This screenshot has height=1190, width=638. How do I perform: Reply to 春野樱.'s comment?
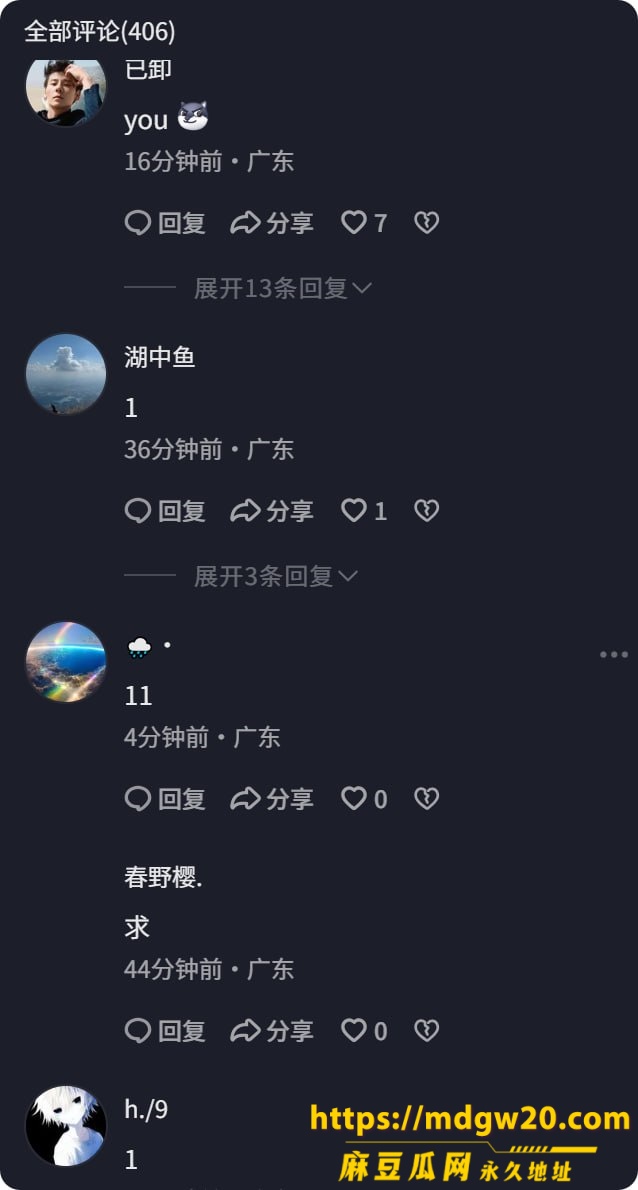[165, 1031]
